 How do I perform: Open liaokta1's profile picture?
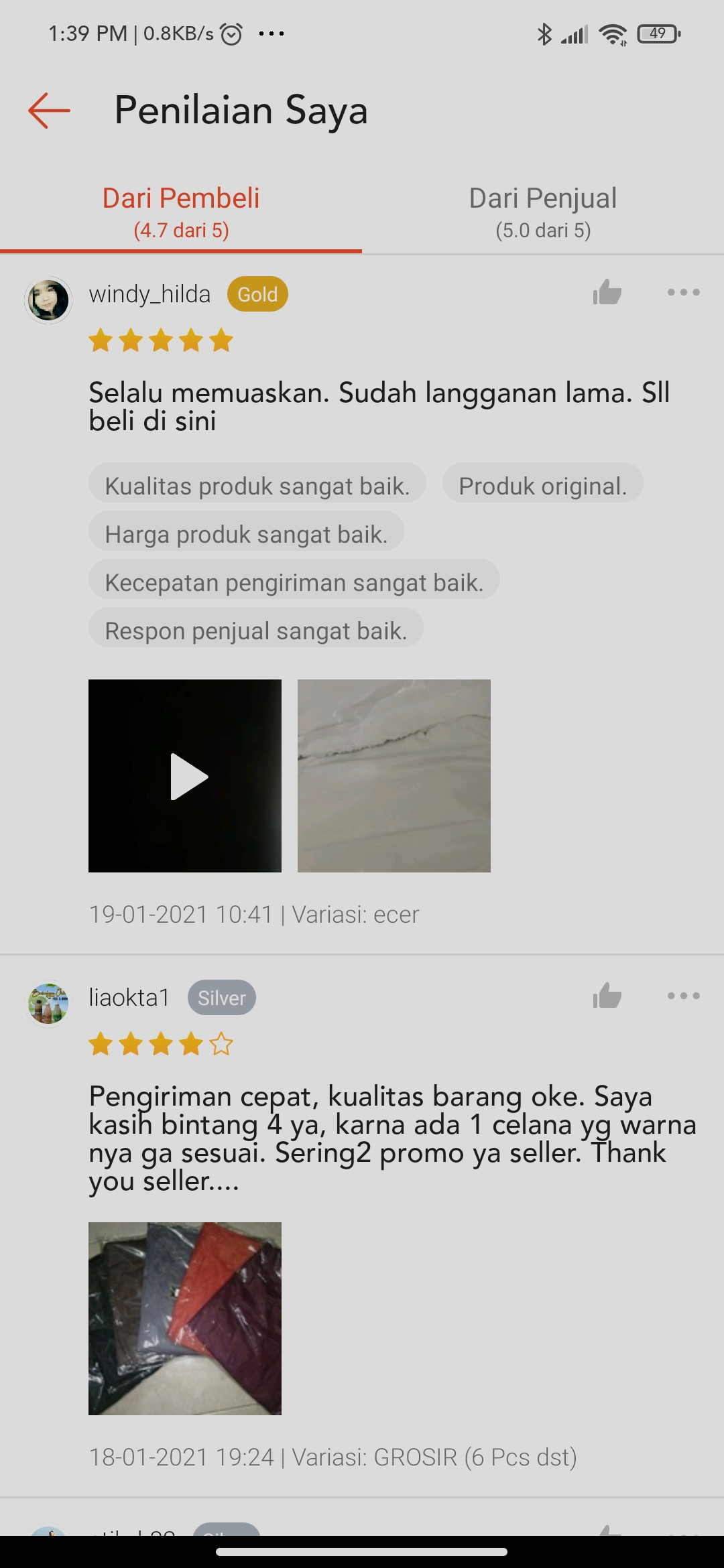pos(48,1003)
